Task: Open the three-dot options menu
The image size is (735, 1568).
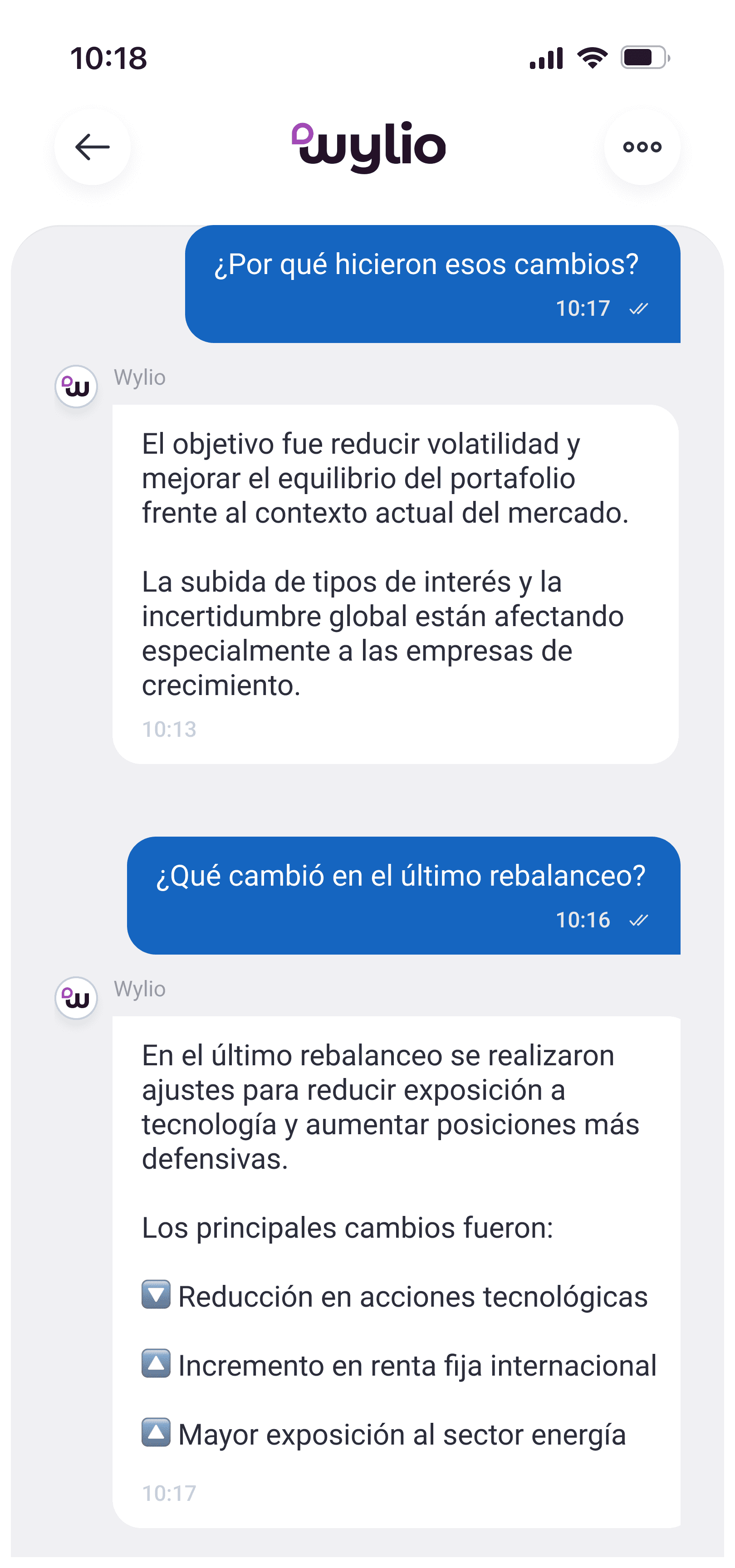Action: click(642, 147)
